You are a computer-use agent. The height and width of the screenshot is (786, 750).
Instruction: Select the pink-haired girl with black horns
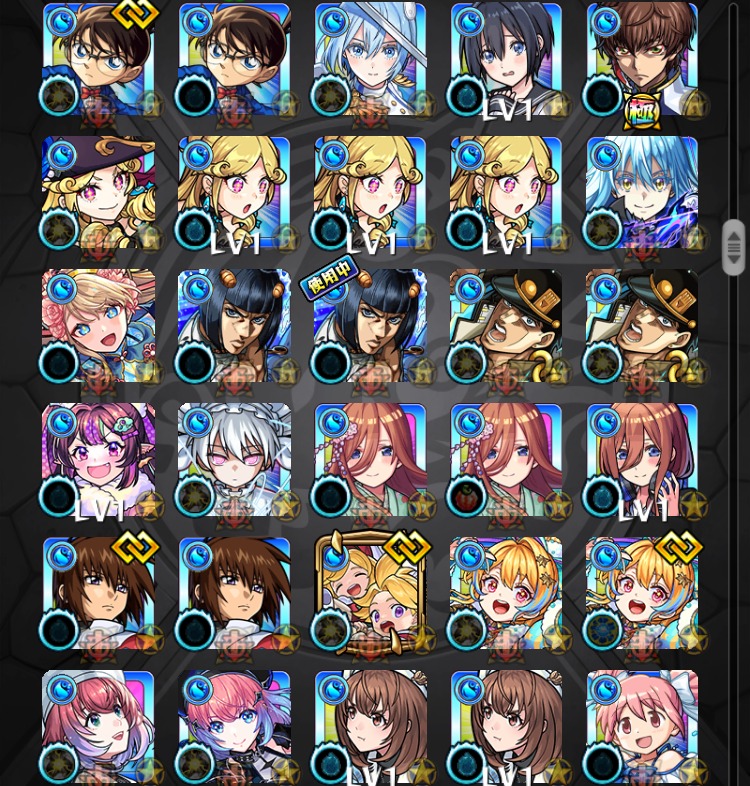[x=234, y=726]
